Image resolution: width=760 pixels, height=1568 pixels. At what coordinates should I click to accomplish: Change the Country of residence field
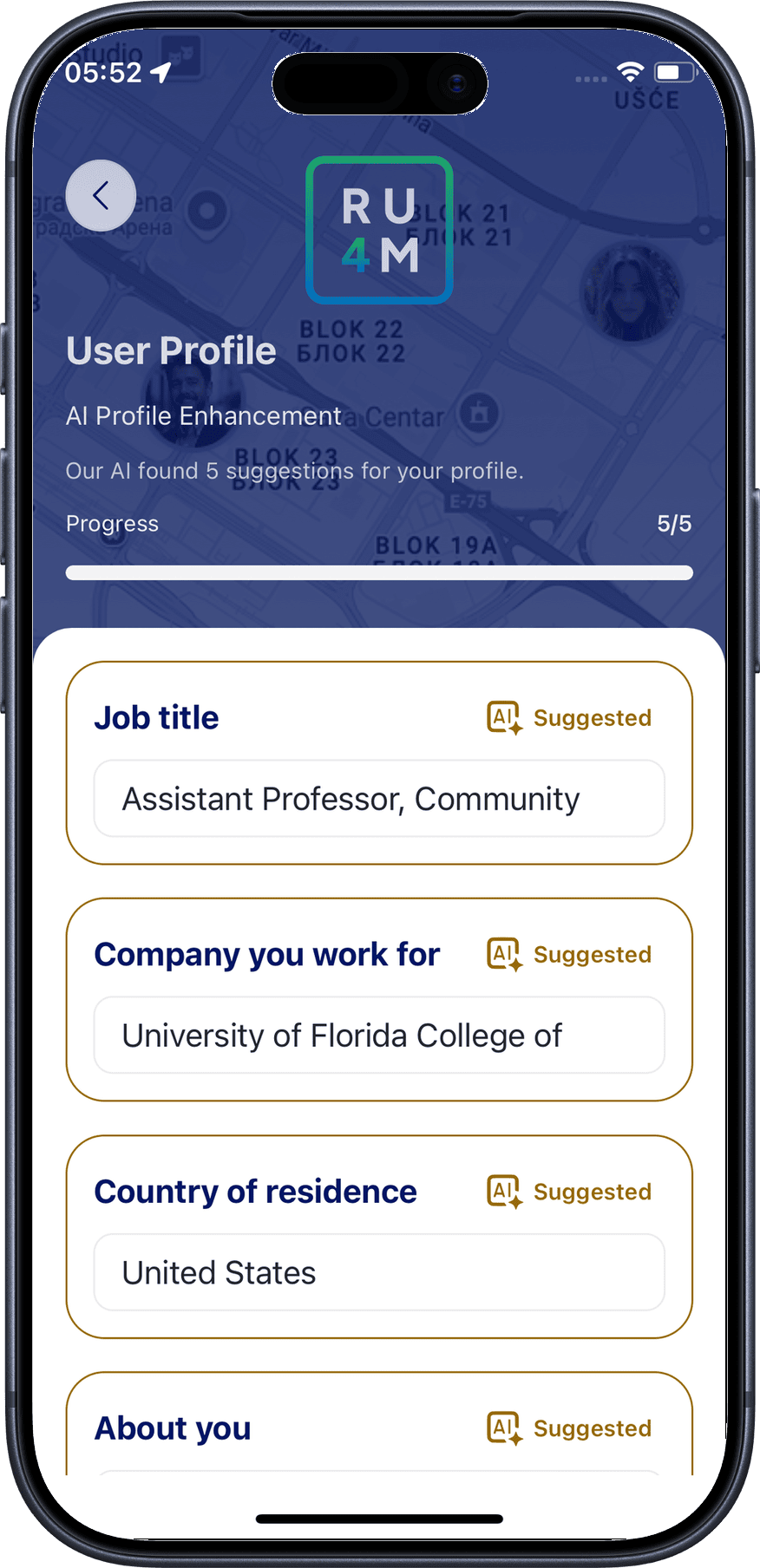(379, 1272)
